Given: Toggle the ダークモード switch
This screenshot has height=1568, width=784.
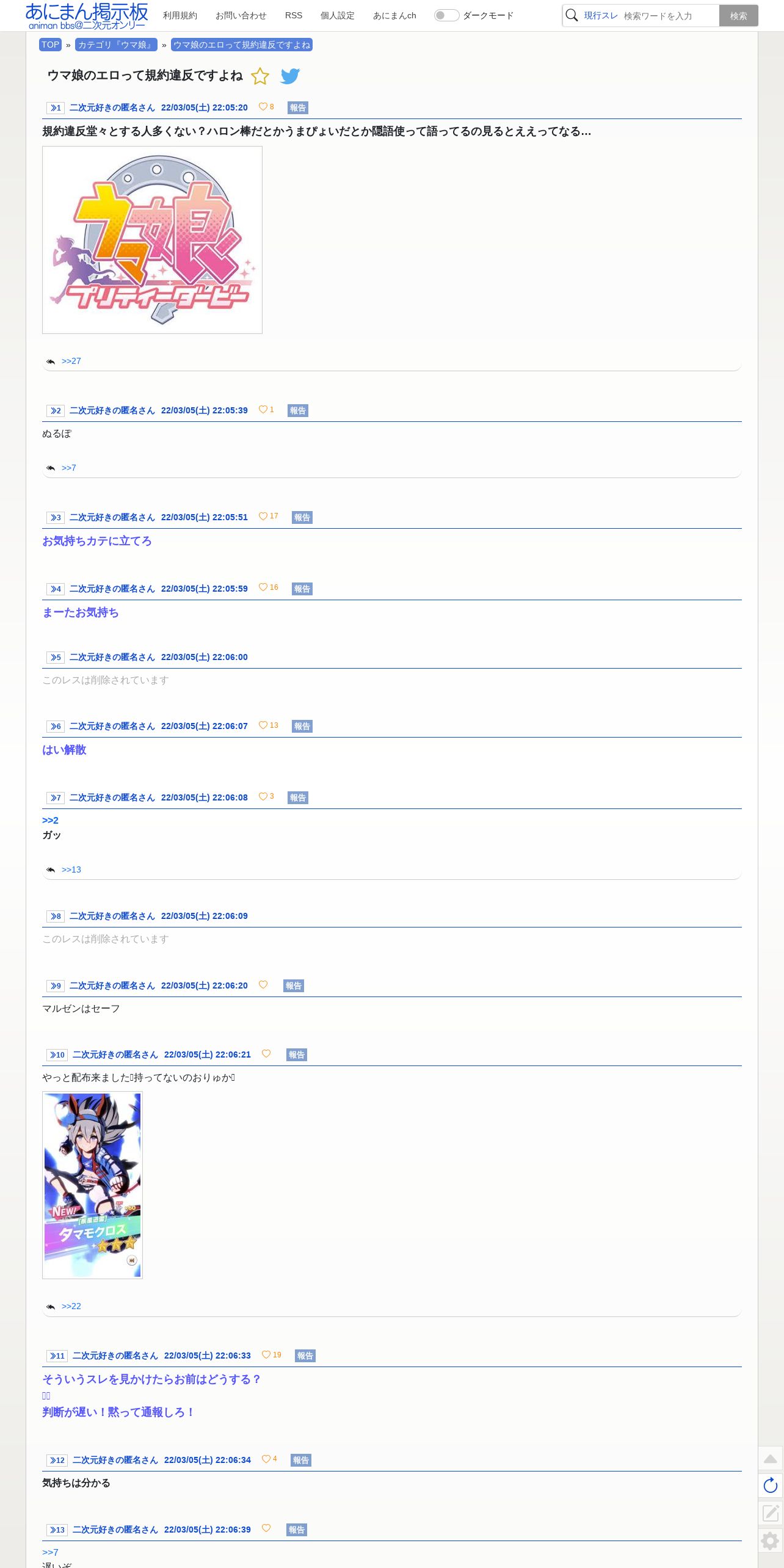Looking at the screenshot, I should point(446,15).
